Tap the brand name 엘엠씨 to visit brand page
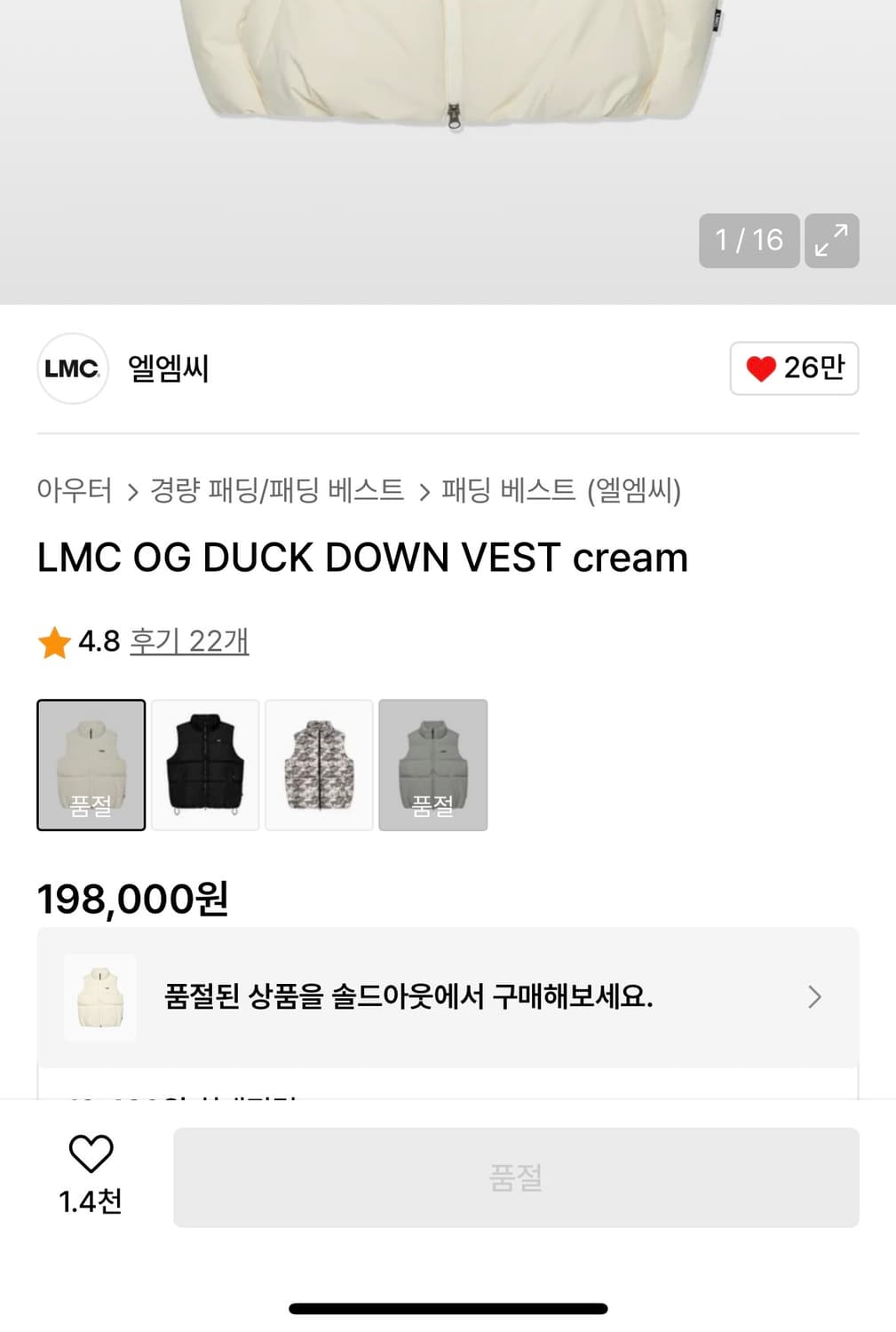896x1332 pixels. click(170, 369)
